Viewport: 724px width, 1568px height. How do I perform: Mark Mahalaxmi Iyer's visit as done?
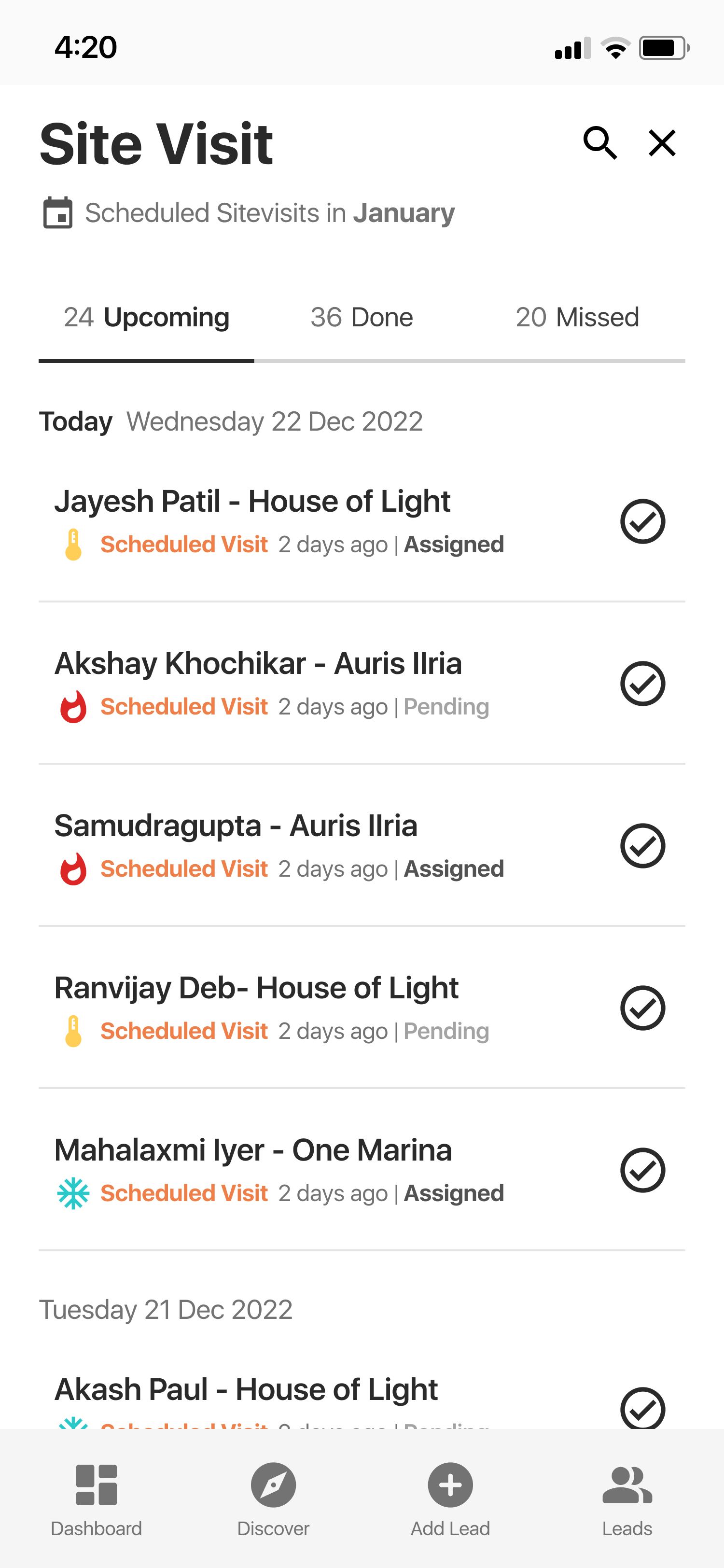(642, 1171)
